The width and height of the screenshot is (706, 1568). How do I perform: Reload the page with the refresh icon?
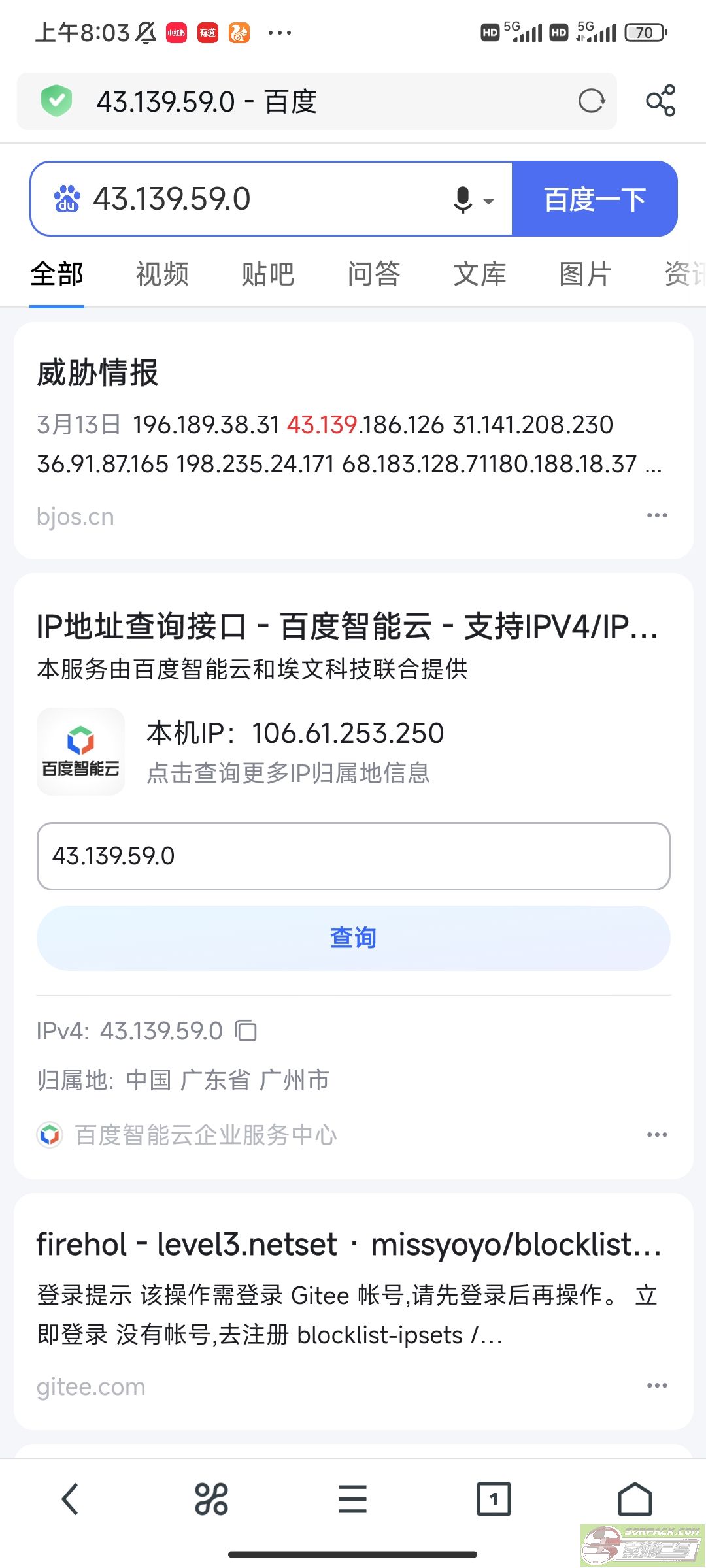coord(592,101)
